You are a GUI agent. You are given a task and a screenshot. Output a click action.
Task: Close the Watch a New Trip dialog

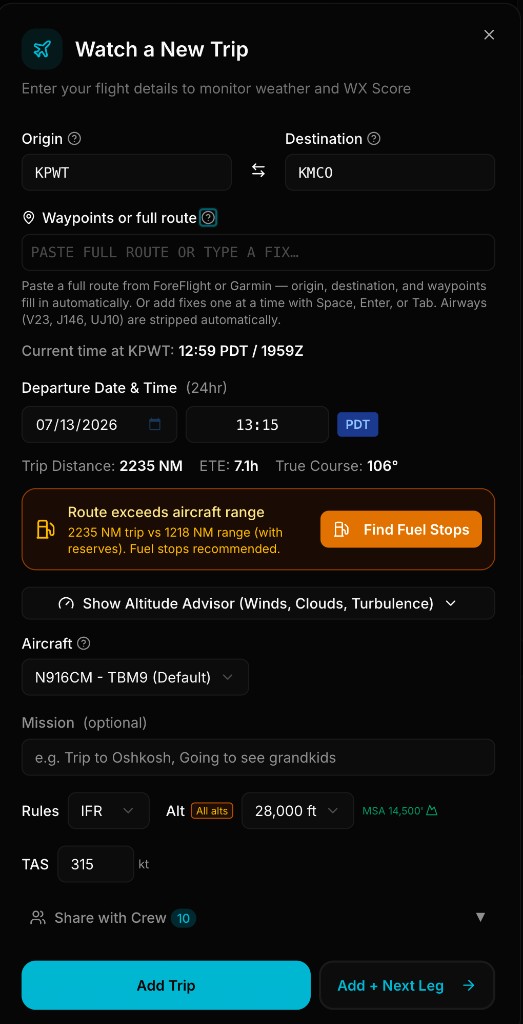[488, 35]
